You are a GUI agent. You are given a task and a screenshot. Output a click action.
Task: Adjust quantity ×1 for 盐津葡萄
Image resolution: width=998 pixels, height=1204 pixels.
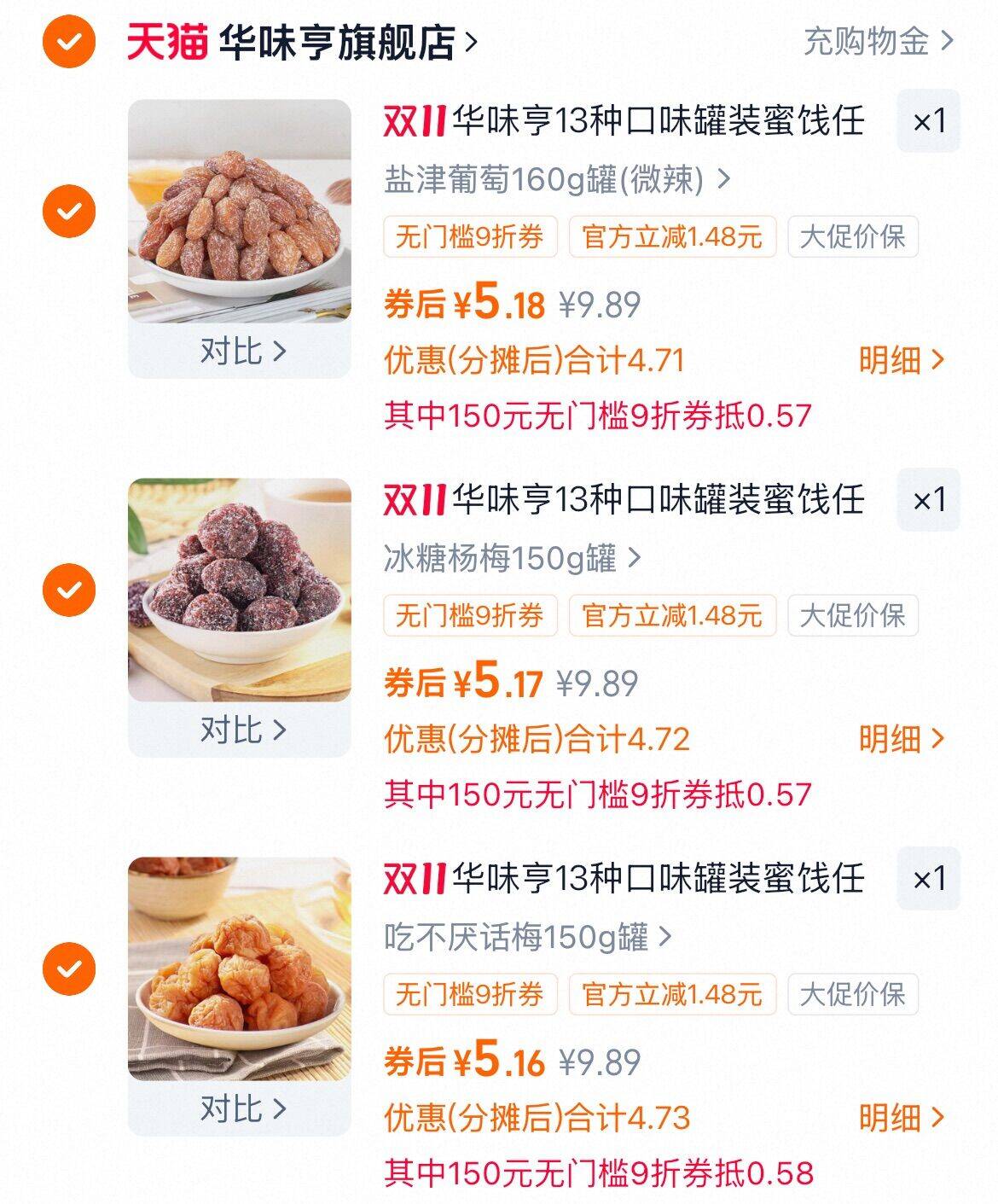[928, 121]
